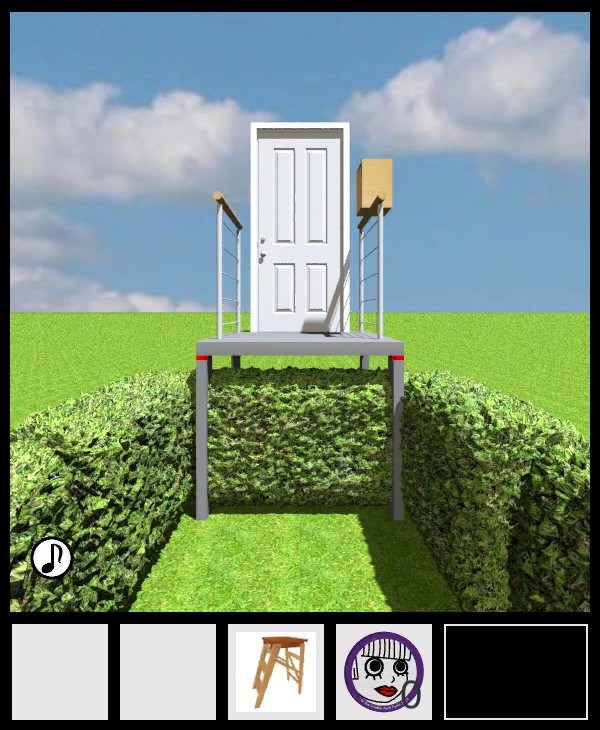Toggle the music note sound button
The height and width of the screenshot is (730, 600).
click(51, 558)
